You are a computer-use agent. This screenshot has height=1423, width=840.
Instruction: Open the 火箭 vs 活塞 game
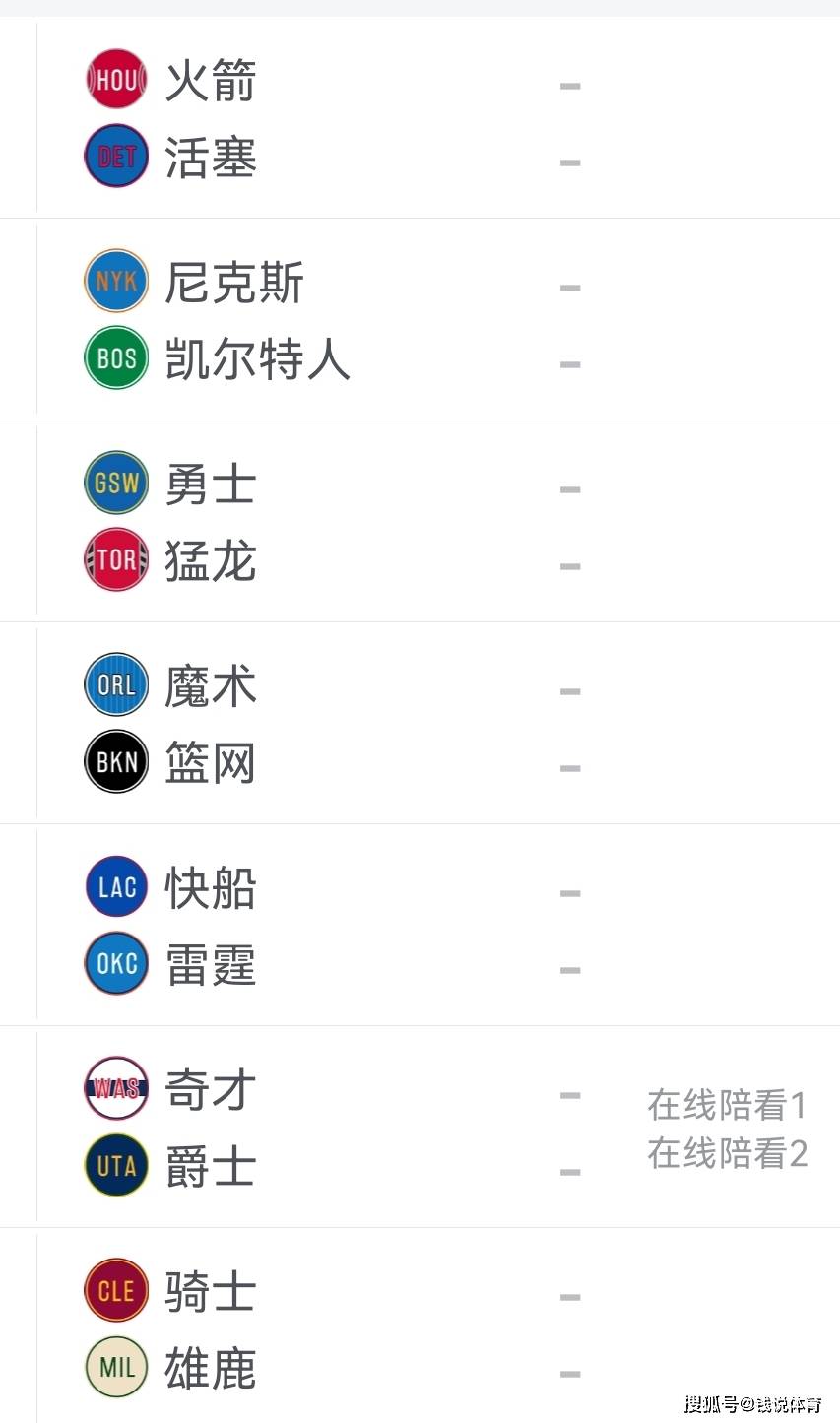coord(420,117)
